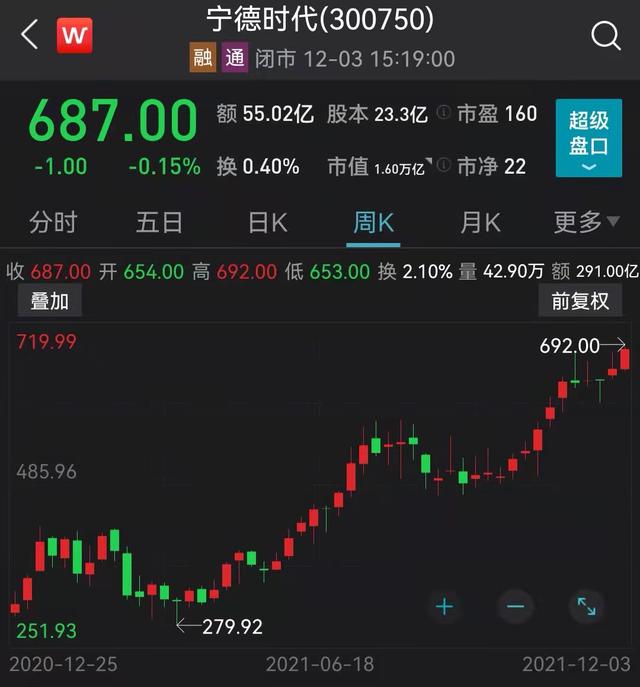
Task: Show the 月K chart tab
Action: coord(480,222)
